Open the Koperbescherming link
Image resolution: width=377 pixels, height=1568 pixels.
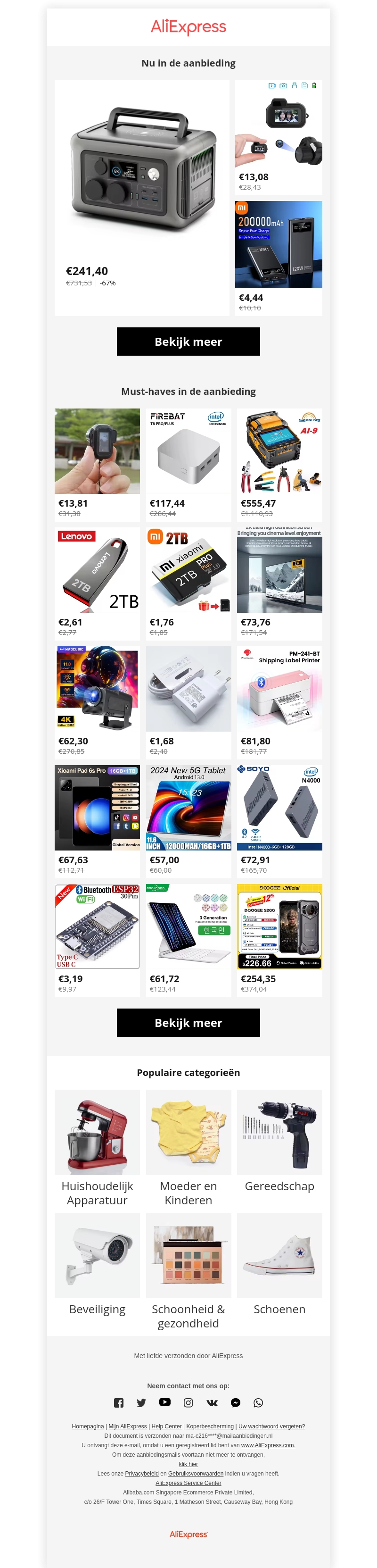[210, 1426]
